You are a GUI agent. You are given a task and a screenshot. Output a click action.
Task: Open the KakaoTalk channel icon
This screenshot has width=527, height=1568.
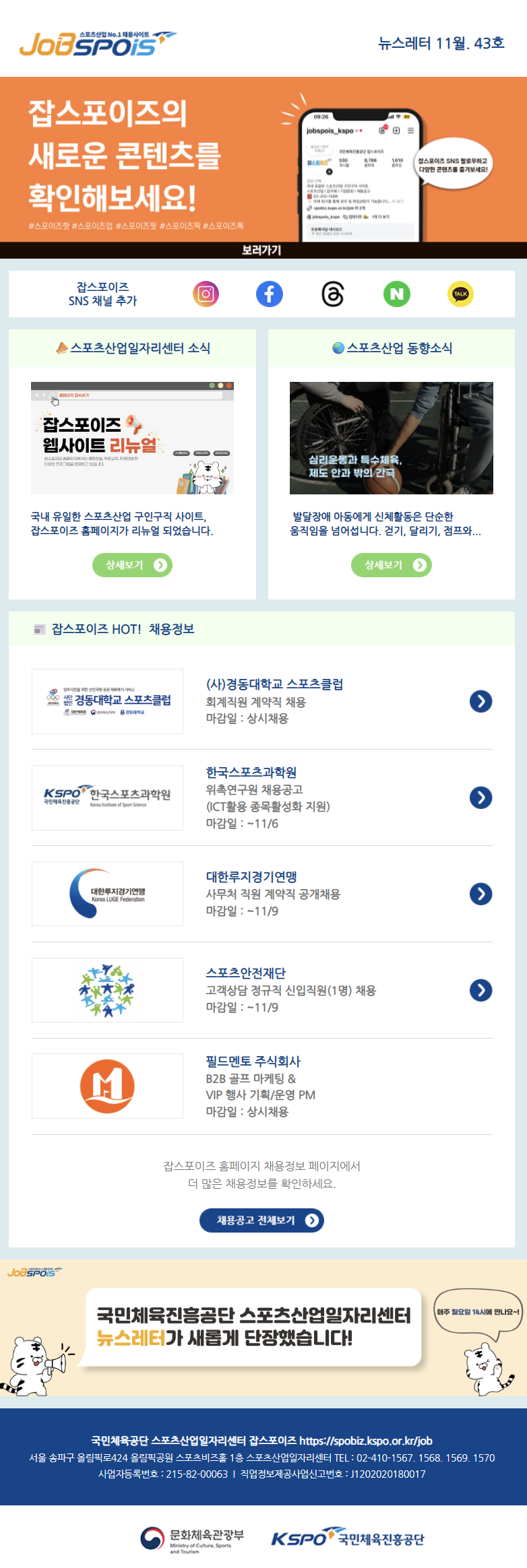coord(460,294)
